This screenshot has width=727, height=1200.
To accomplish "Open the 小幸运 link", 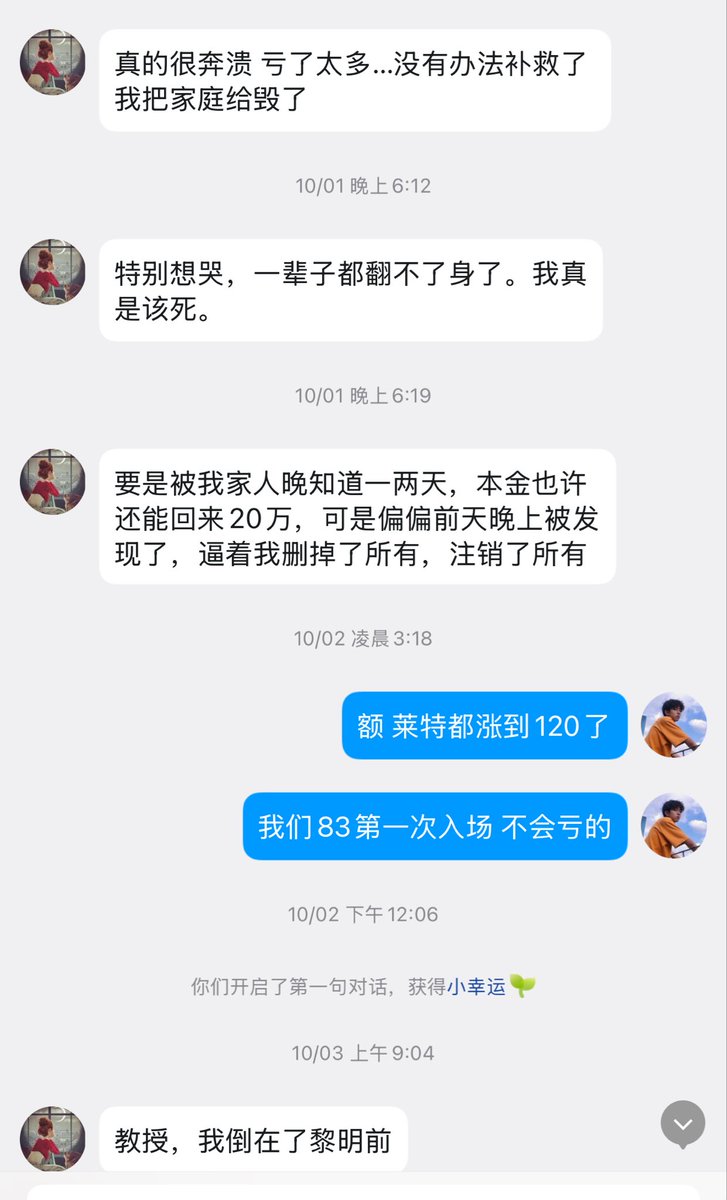I will [x=477, y=987].
